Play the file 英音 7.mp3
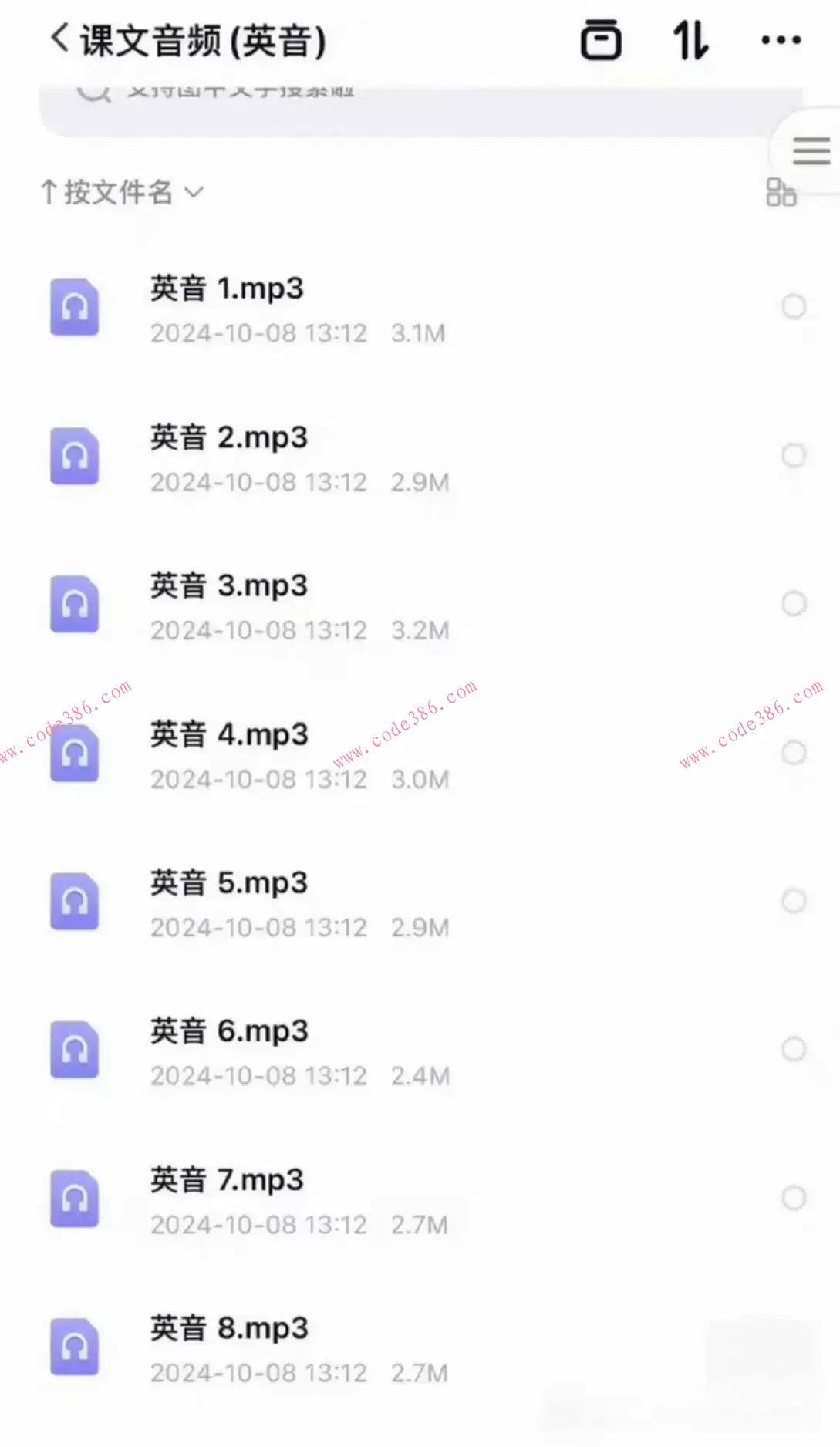The width and height of the screenshot is (840, 1447). coord(227,1180)
